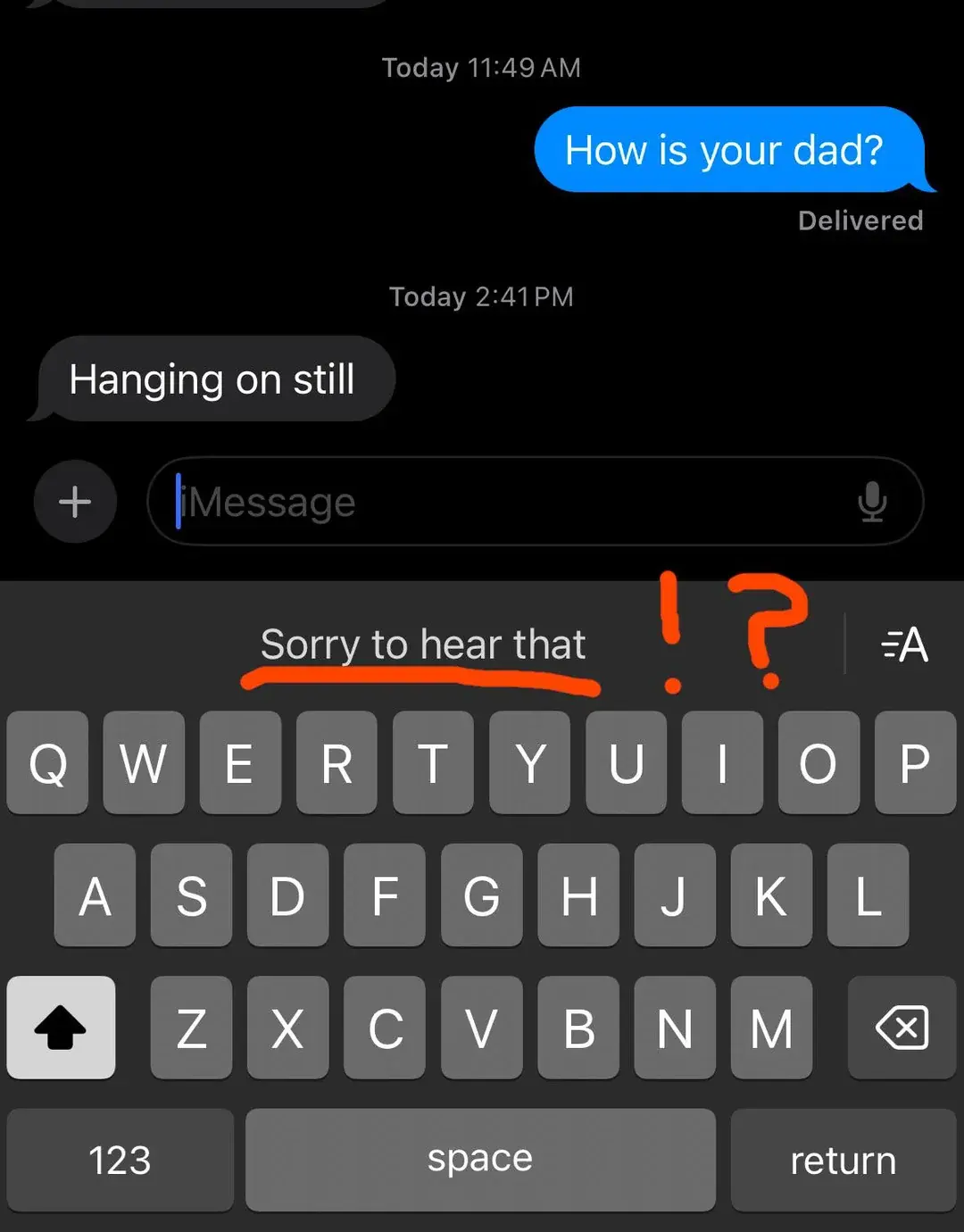
Task: Tap the iMessage text field
Action: coord(500,502)
